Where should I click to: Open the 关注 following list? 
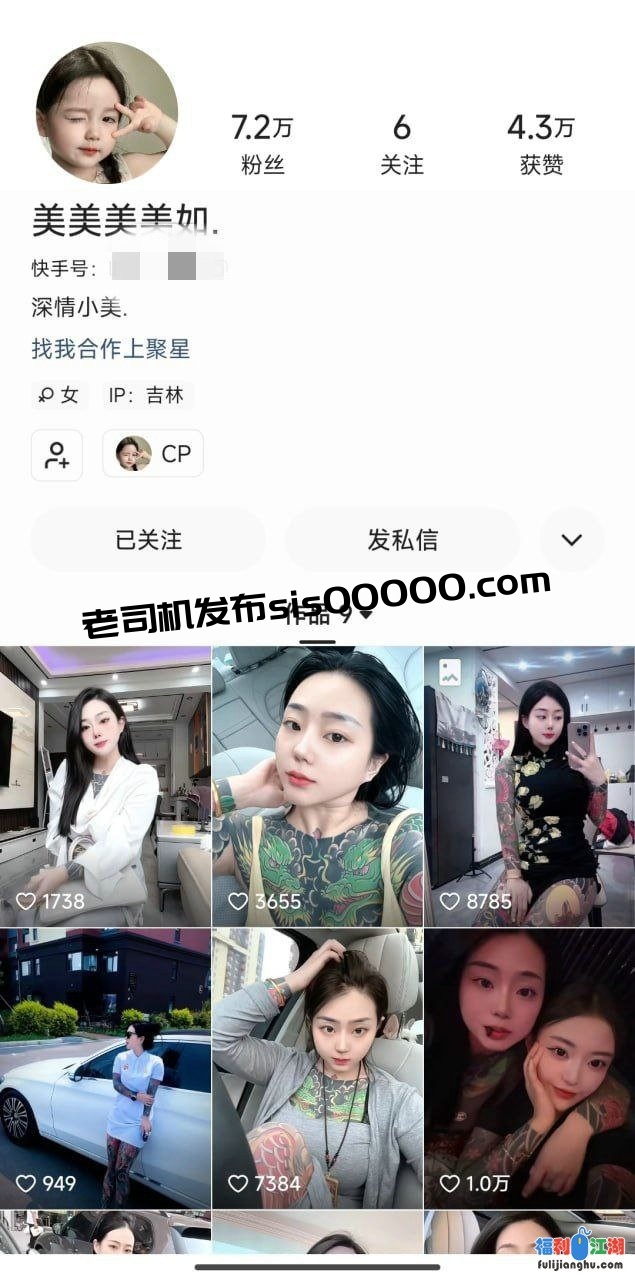401,144
